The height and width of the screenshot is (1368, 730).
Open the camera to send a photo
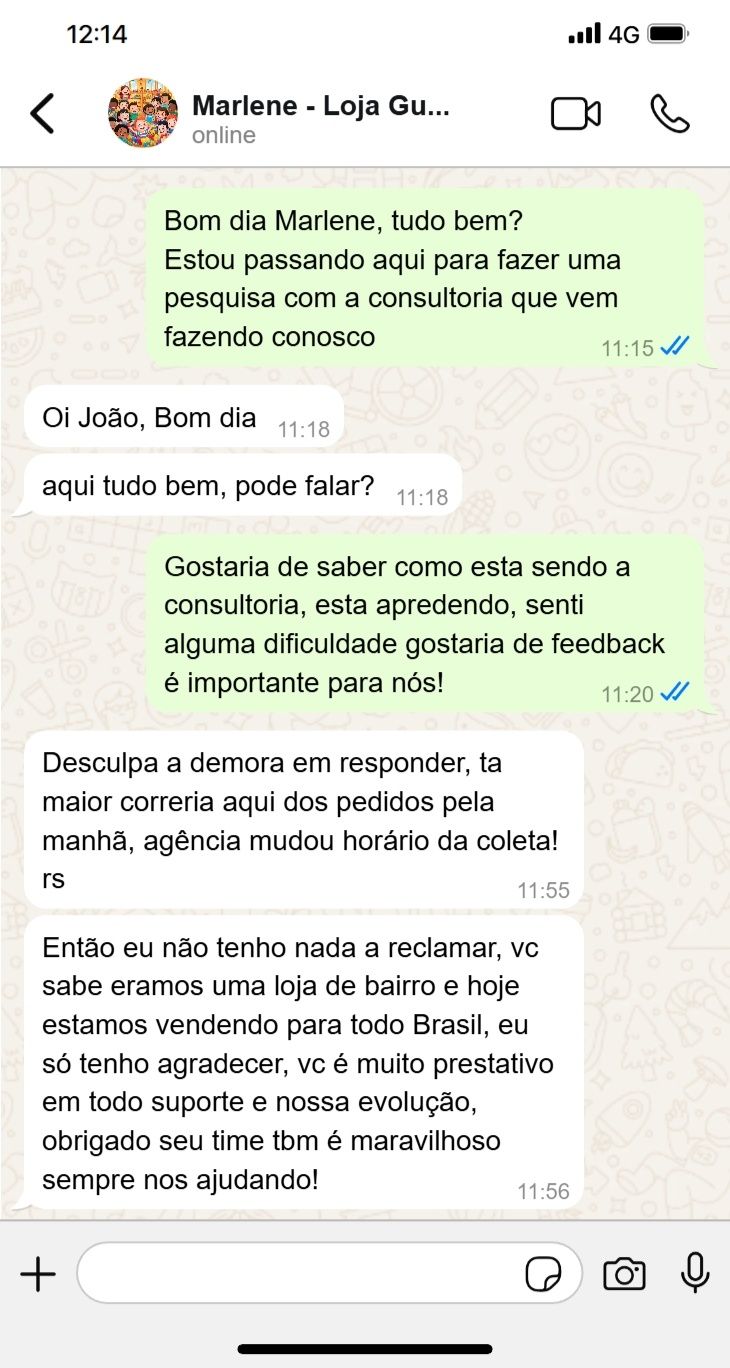[x=624, y=1275]
